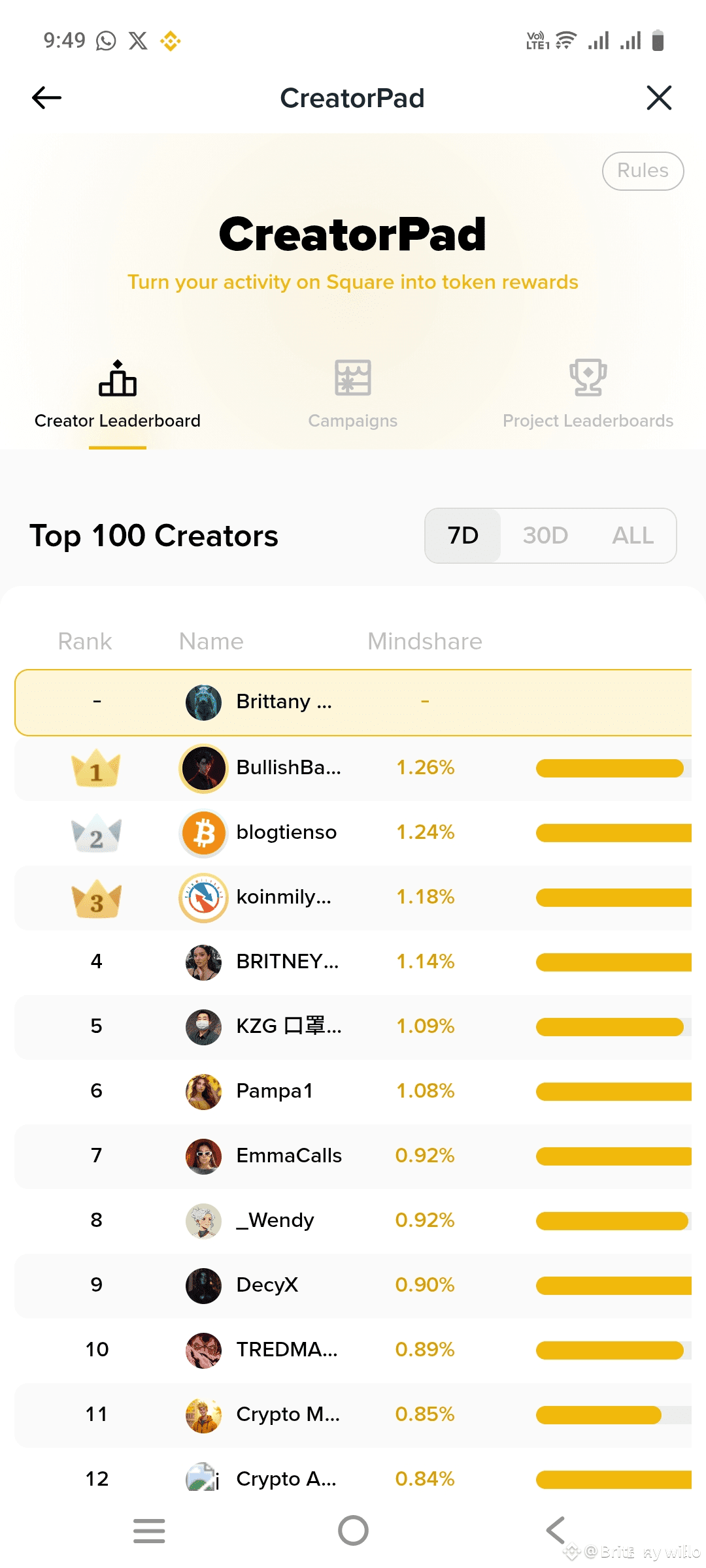
Task: Open _Wendy's leaderboard row
Action: (353, 1220)
